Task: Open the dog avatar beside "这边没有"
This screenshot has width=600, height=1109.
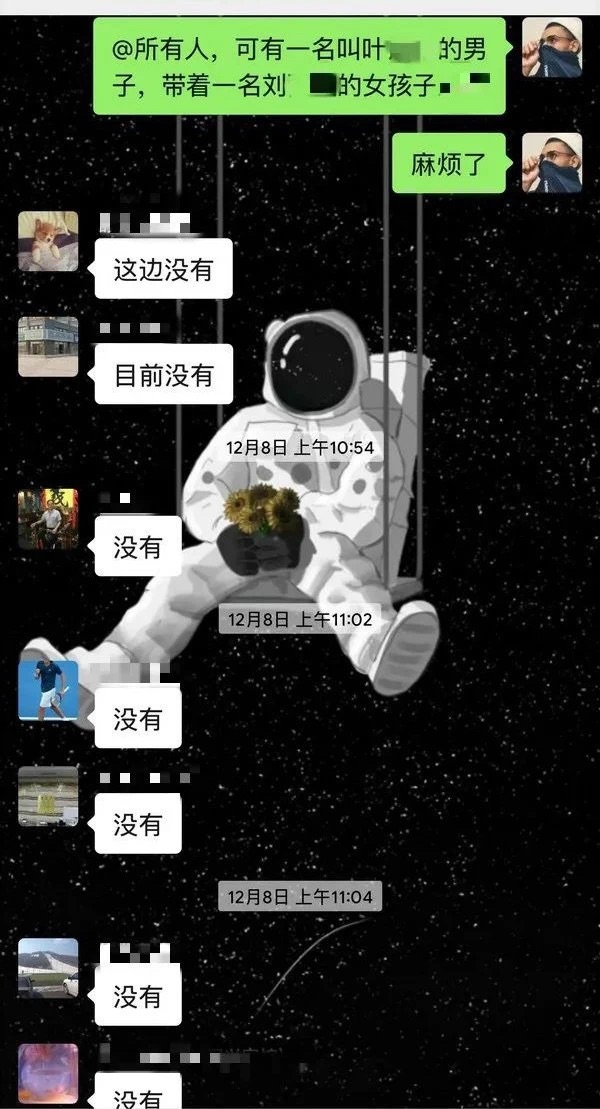Action: click(x=48, y=241)
